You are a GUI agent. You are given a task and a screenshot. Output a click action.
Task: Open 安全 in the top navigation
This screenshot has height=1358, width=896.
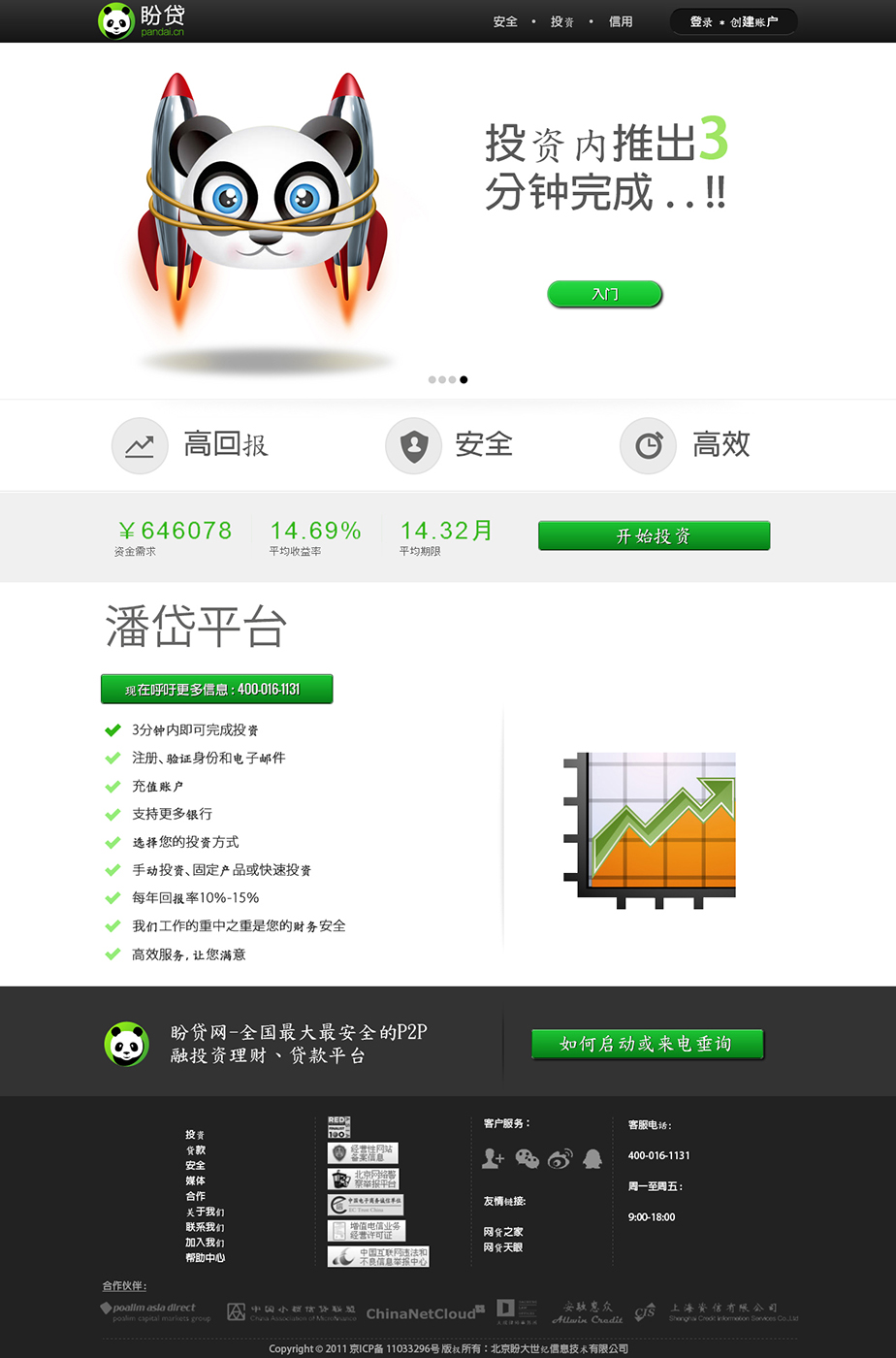[505, 21]
